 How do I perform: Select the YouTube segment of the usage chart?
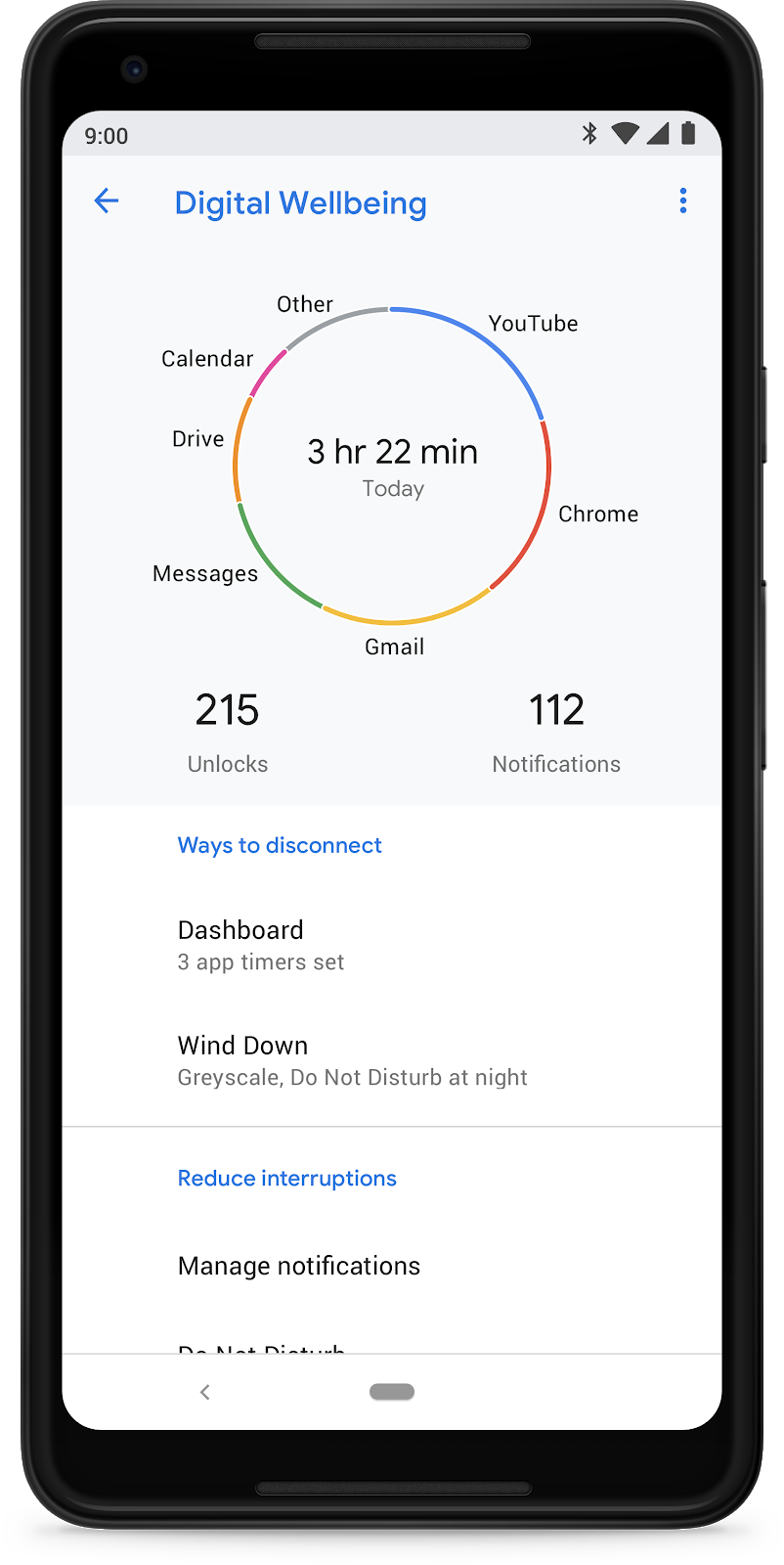[x=485, y=339]
